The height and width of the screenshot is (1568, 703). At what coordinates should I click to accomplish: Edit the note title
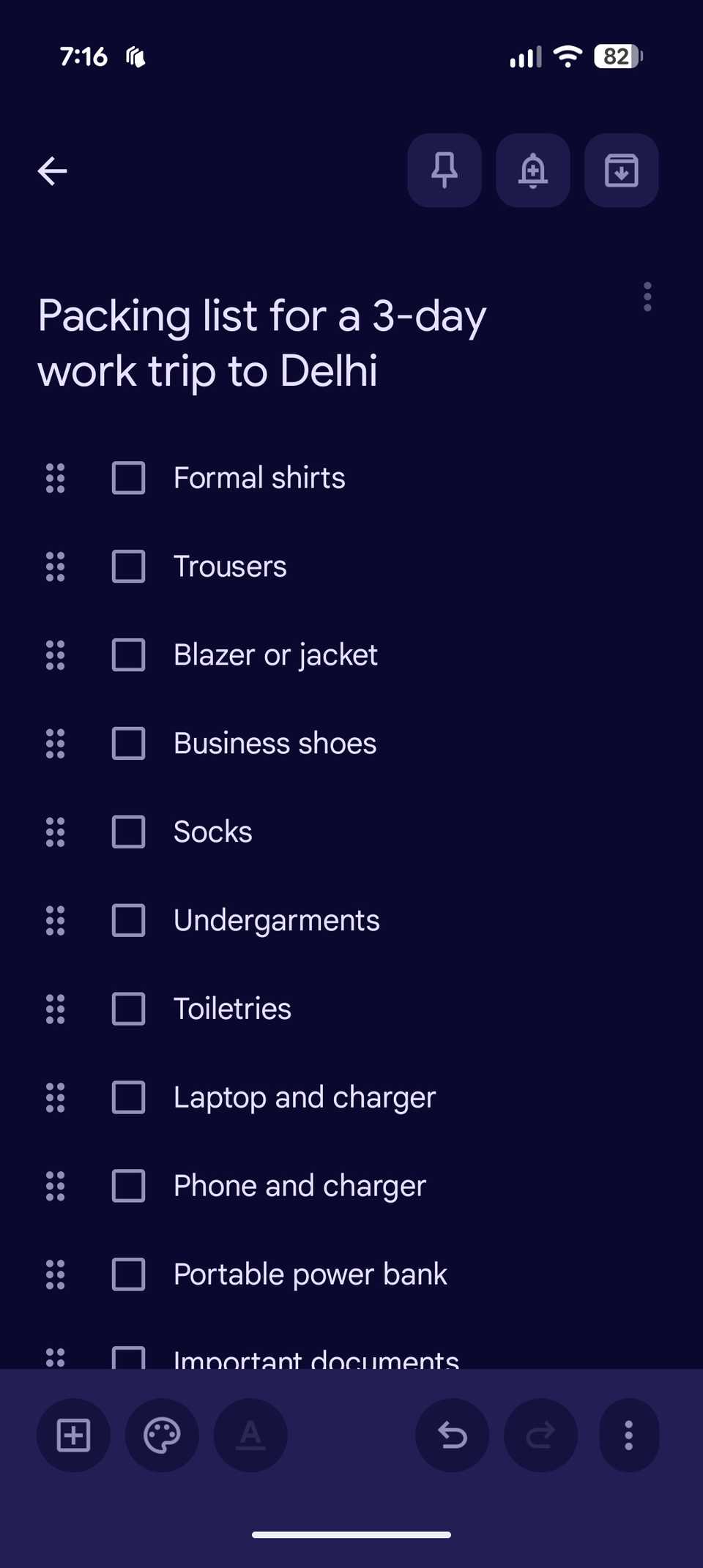pos(260,343)
